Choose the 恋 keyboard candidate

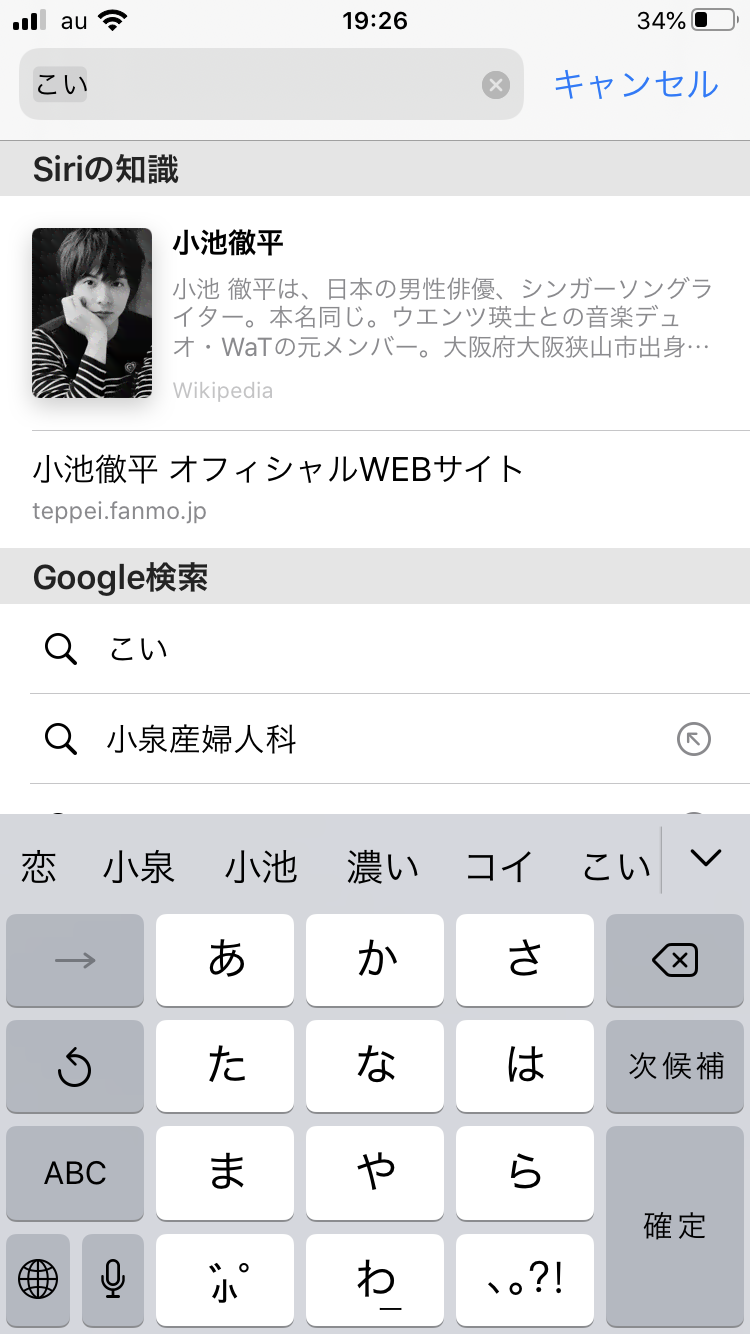(39, 866)
